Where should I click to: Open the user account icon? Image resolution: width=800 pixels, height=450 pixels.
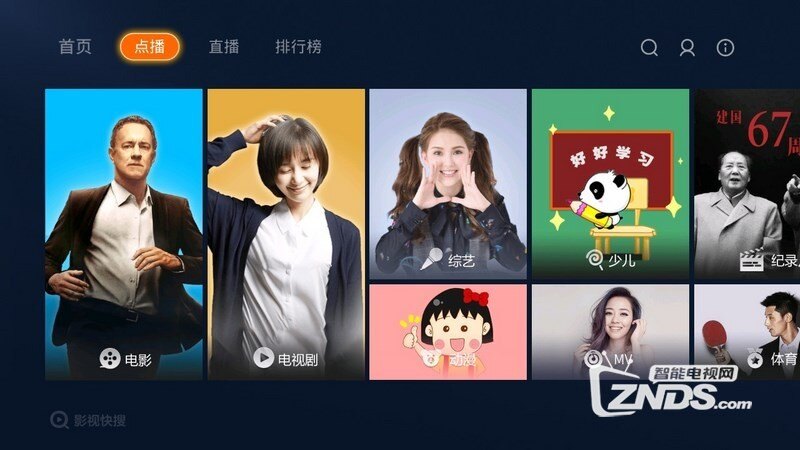687,47
